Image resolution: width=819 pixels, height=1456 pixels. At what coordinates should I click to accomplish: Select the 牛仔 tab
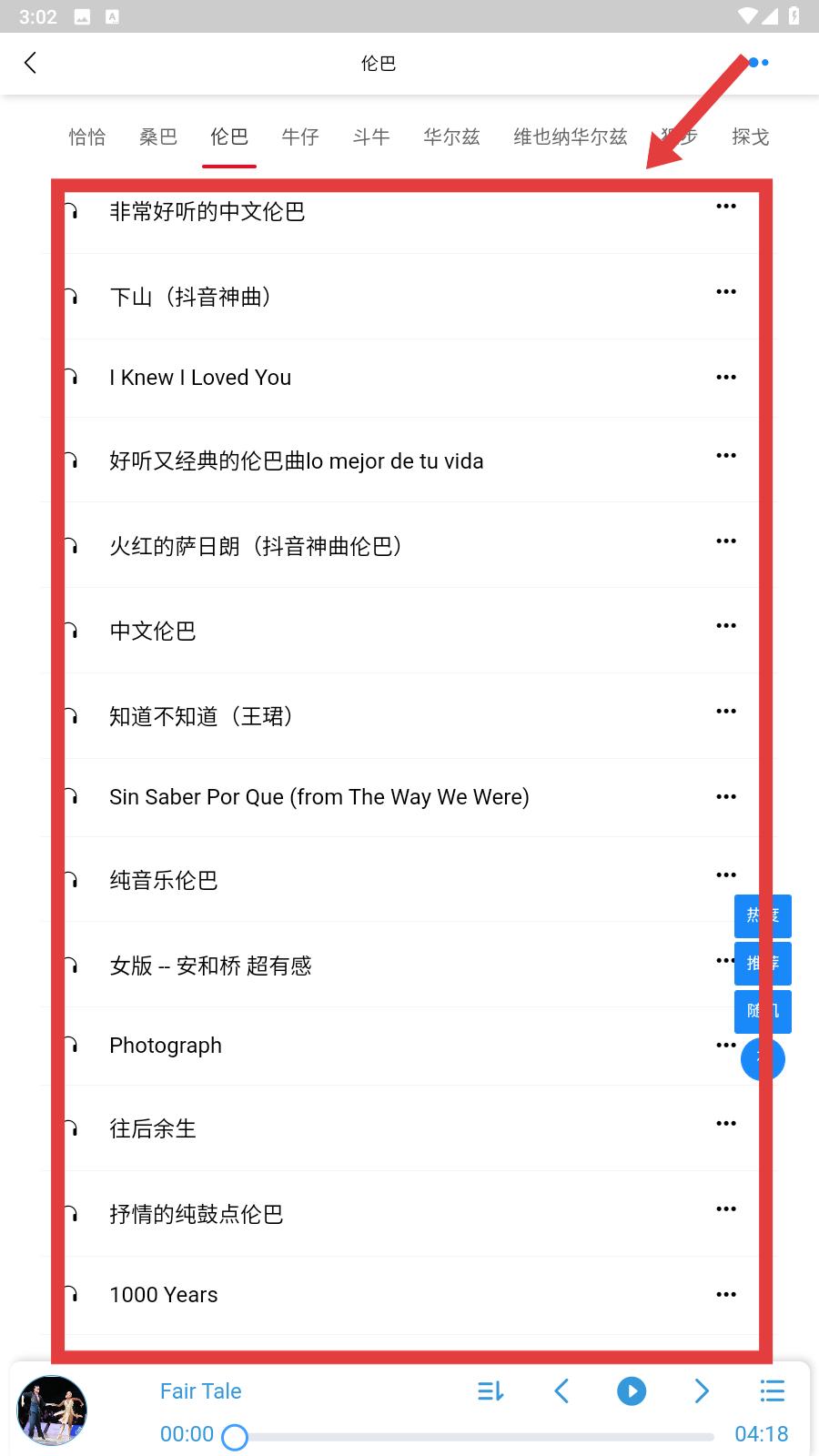point(300,136)
